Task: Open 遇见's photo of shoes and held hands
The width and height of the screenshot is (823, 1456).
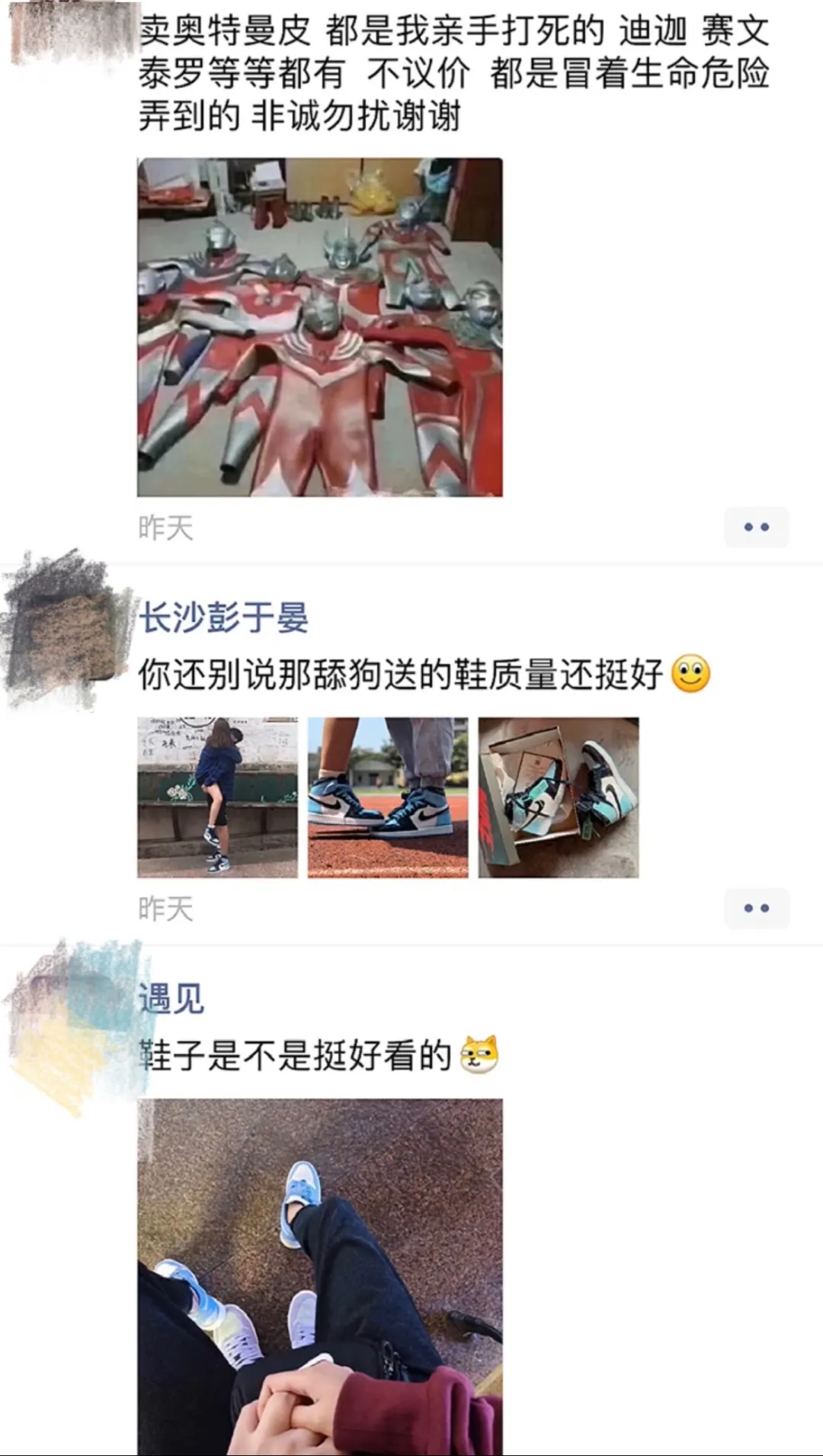Action: 320,1277
